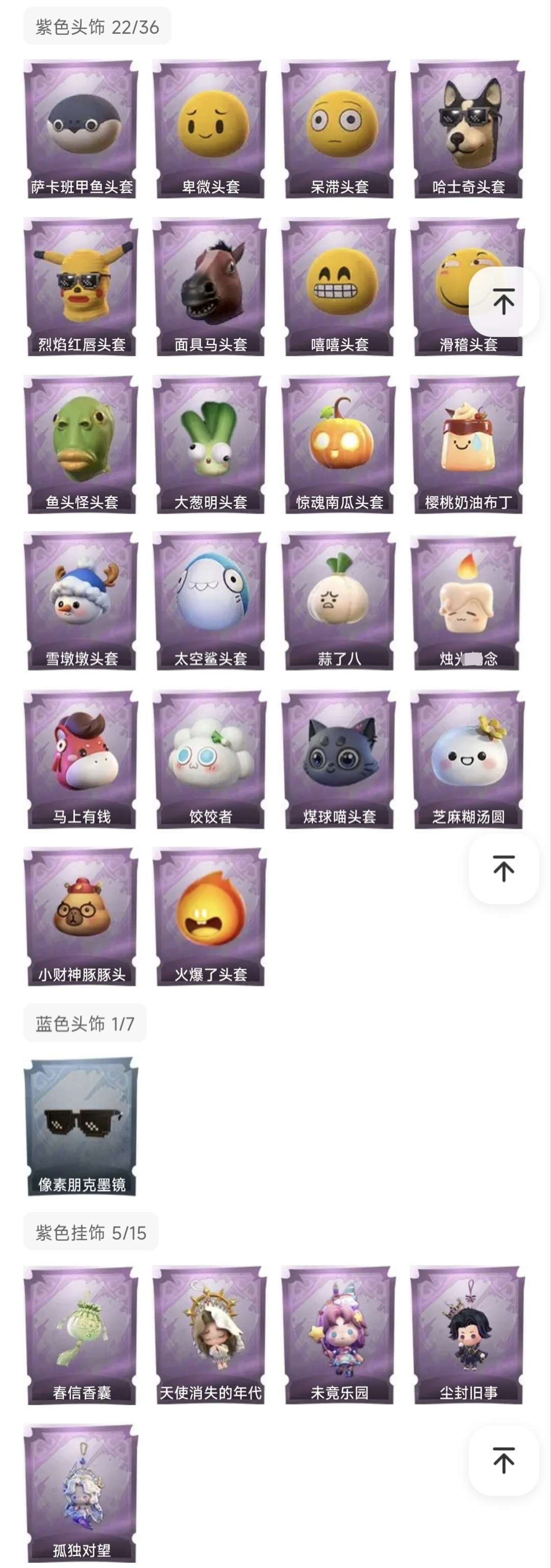Image resolution: width=551 pixels, height=1568 pixels.
Task: Select the 鱼头怪头套 item
Action: click(x=81, y=445)
